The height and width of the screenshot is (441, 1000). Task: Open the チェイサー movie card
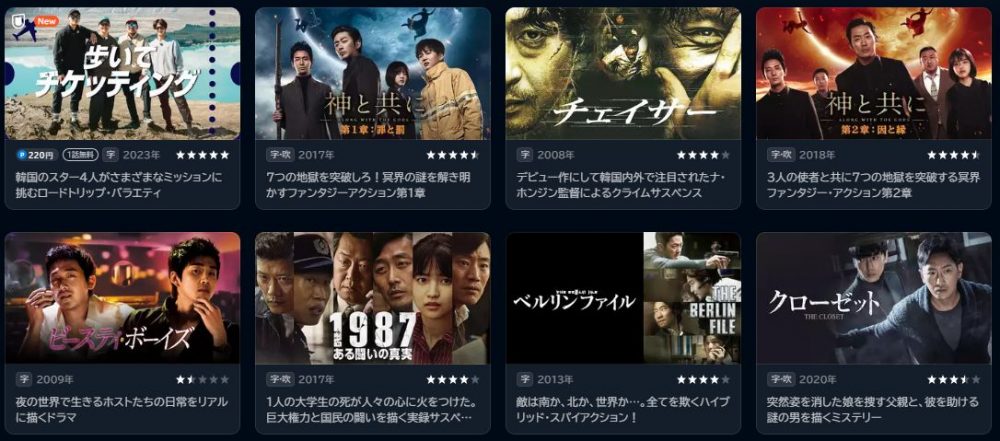pos(622,75)
